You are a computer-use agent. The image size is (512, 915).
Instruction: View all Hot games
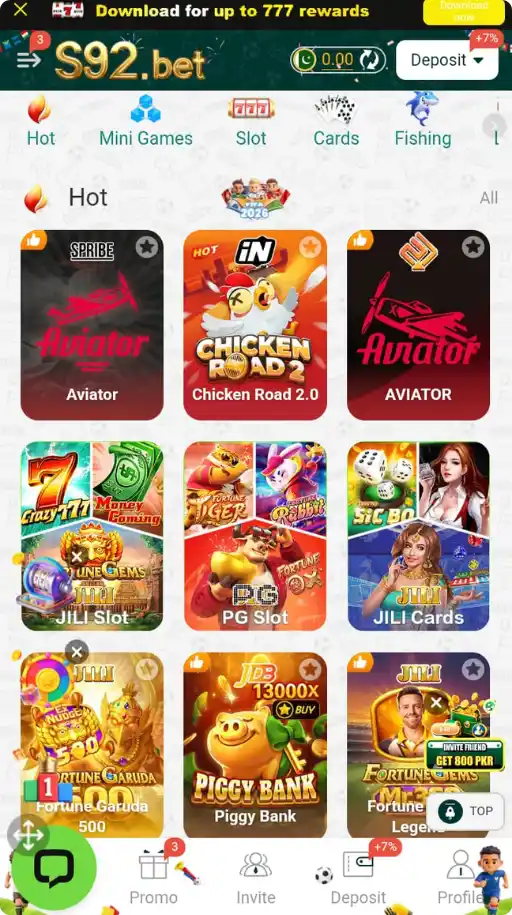(489, 198)
